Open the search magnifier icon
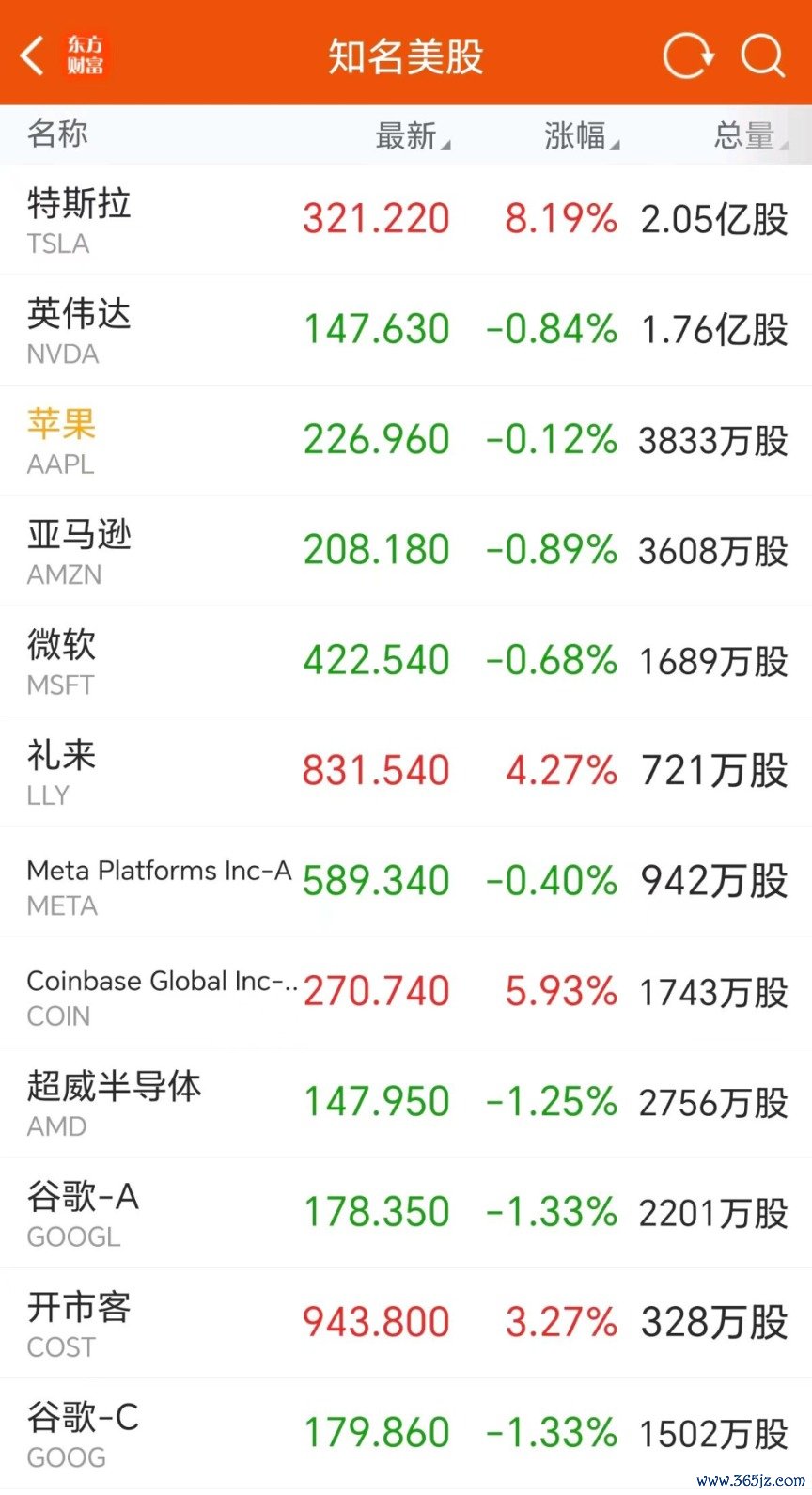812x1495 pixels. click(x=761, y=55)
